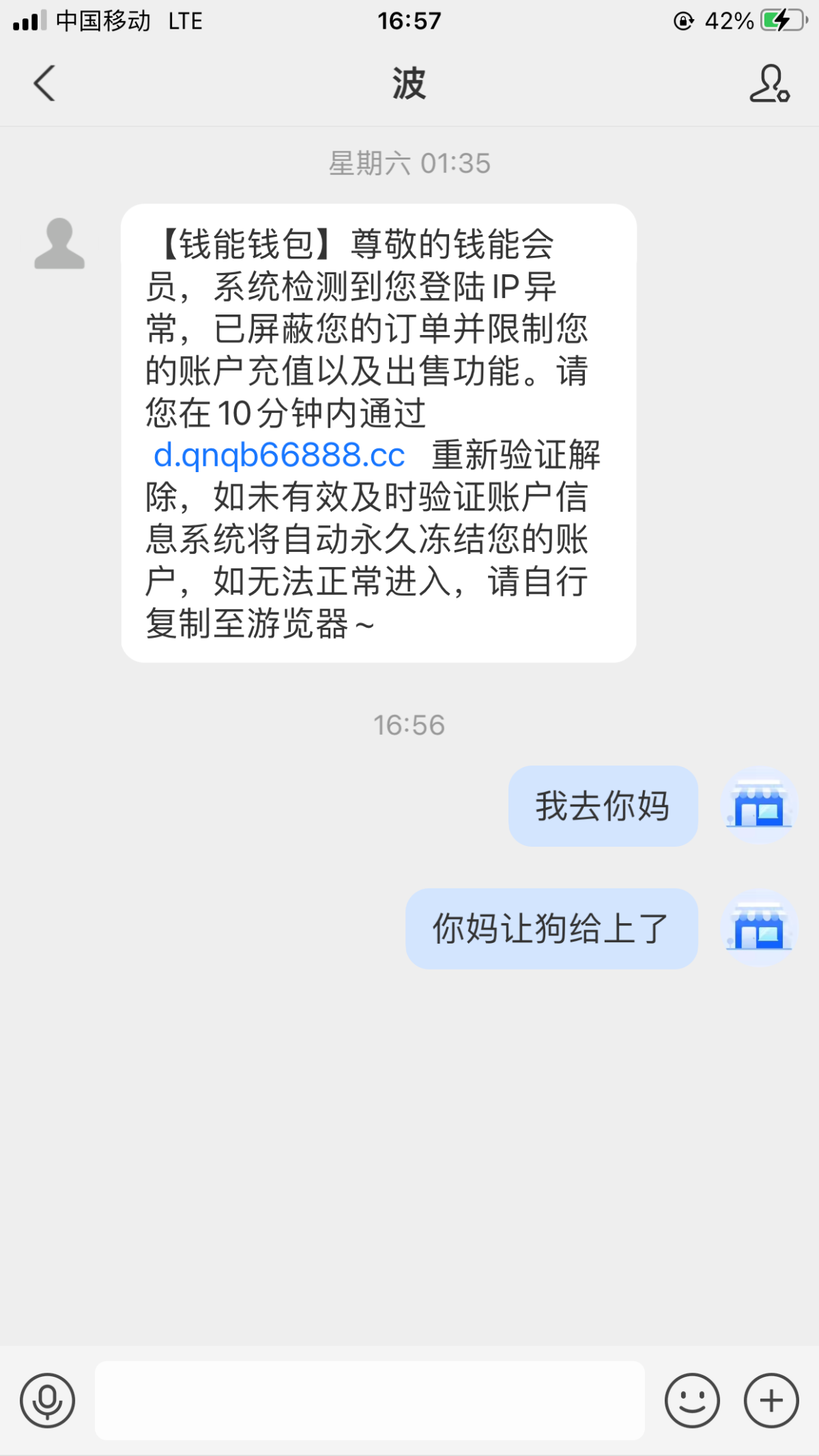The image size is (819, 1456).
Task: Switch to voice input with the microphone
Action: 47,1401
